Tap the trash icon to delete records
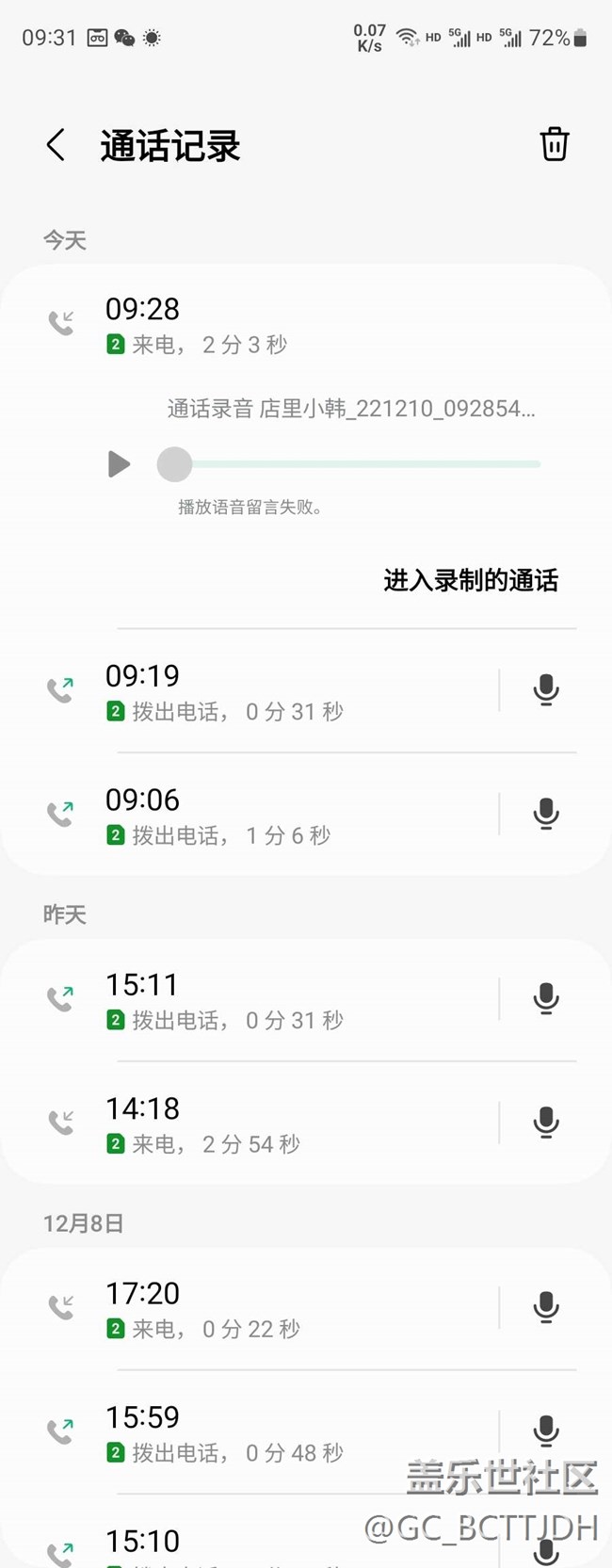 click(x=554, y=145)
